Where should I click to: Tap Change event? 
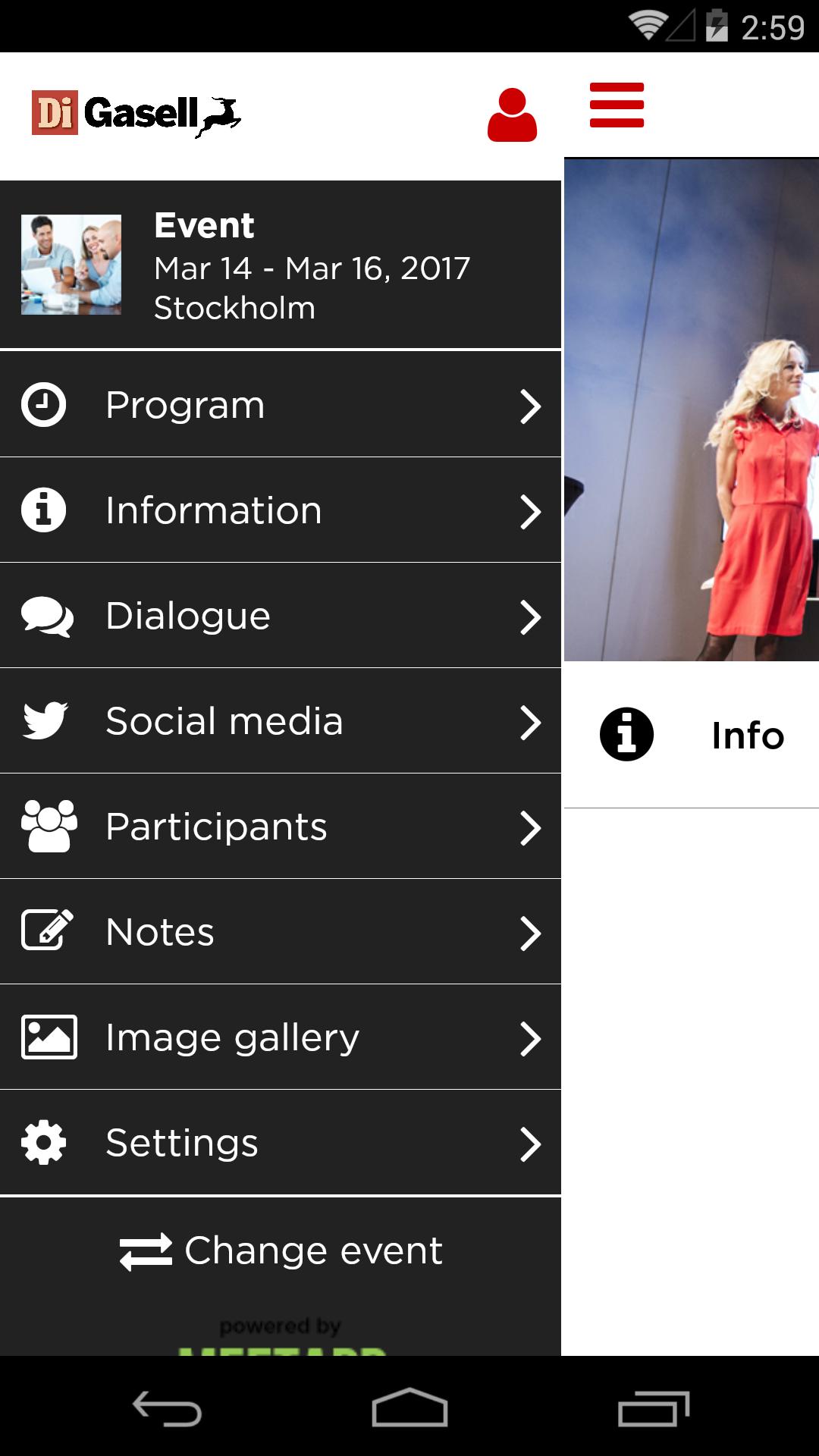[281, 1250]
